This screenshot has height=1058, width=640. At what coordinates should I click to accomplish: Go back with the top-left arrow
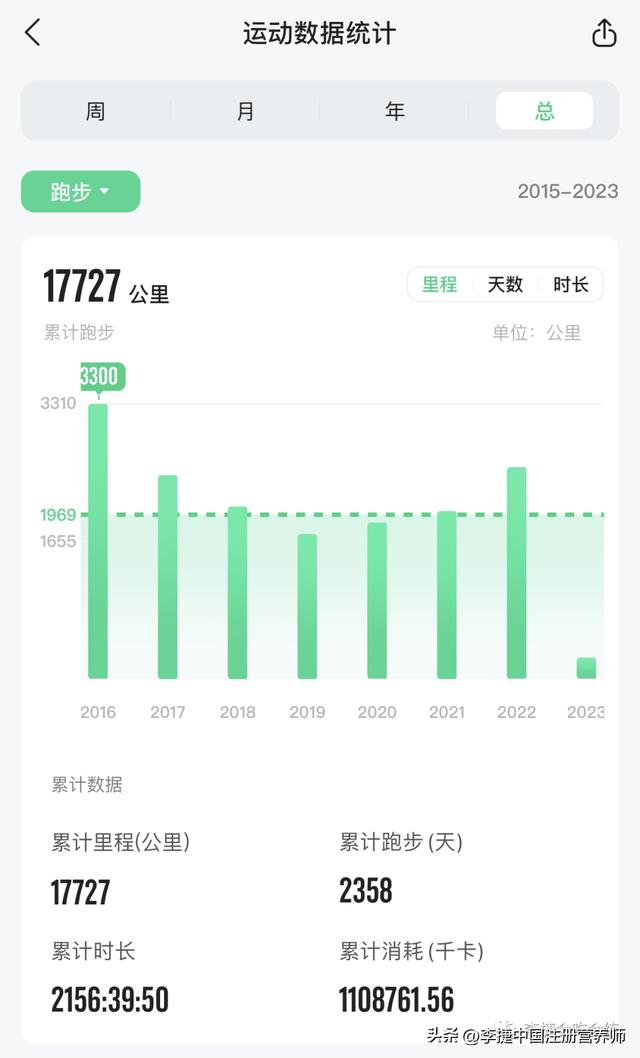32,32
